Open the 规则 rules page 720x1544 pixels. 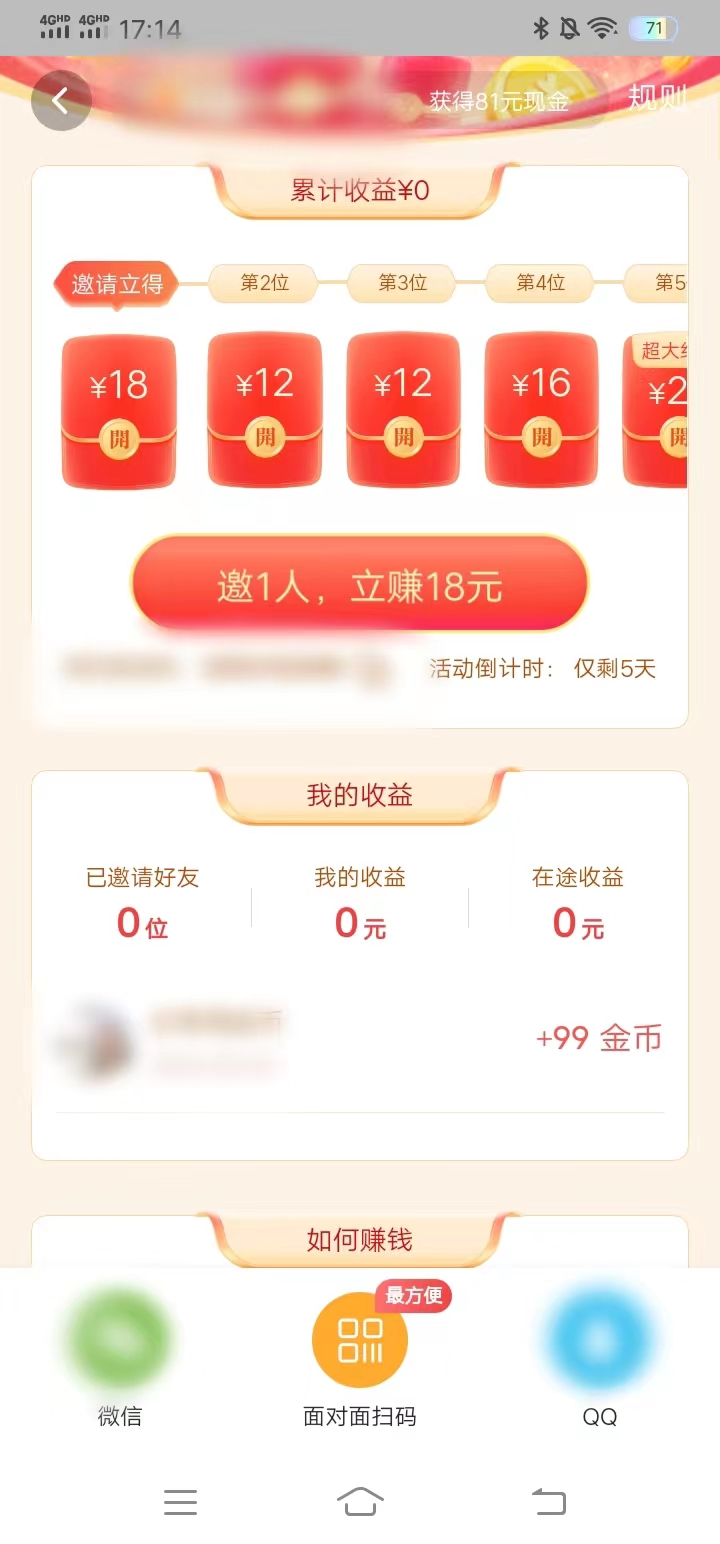656,98
